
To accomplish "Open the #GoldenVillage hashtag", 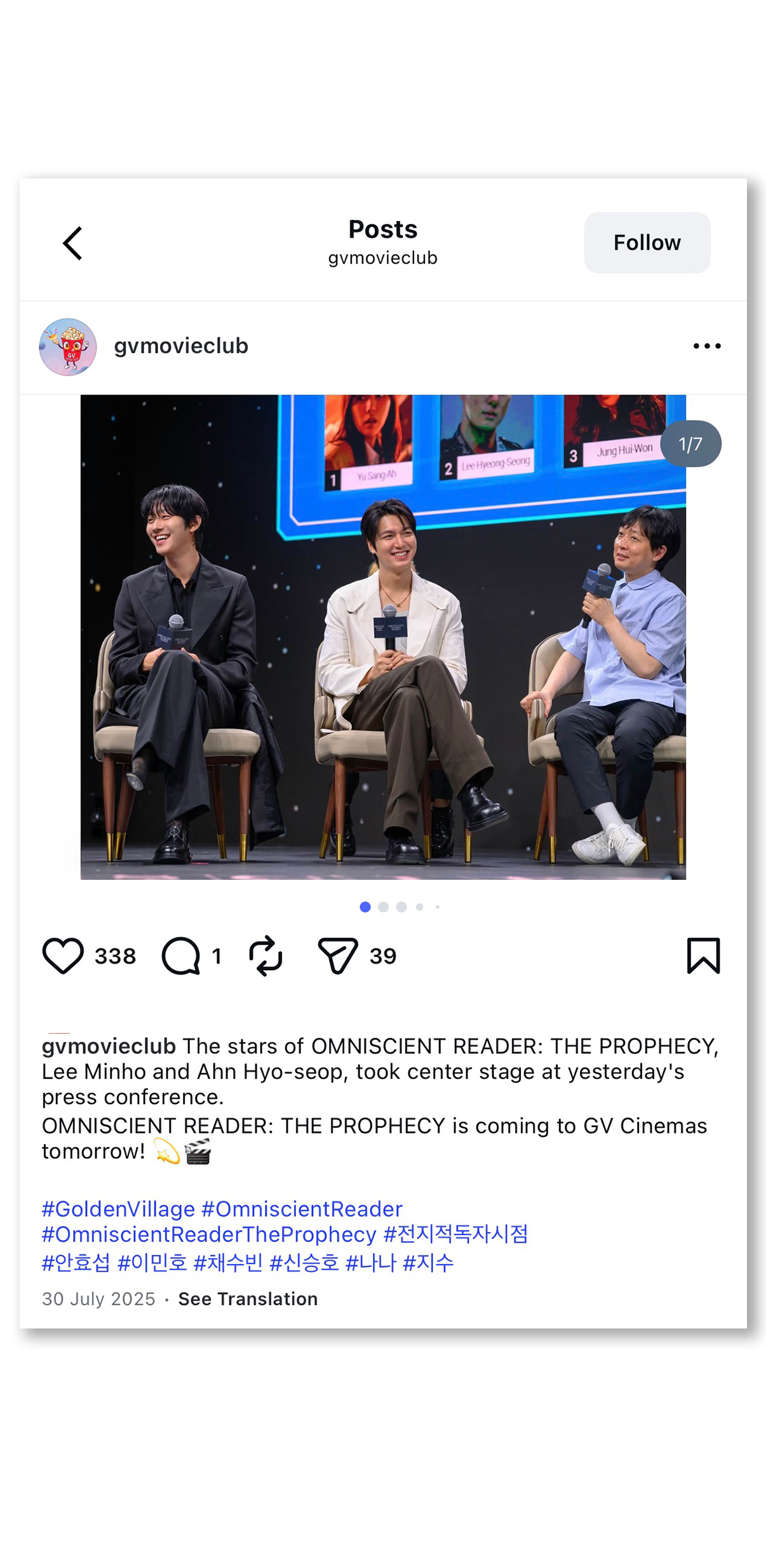I will click(x=118, y=1208).
